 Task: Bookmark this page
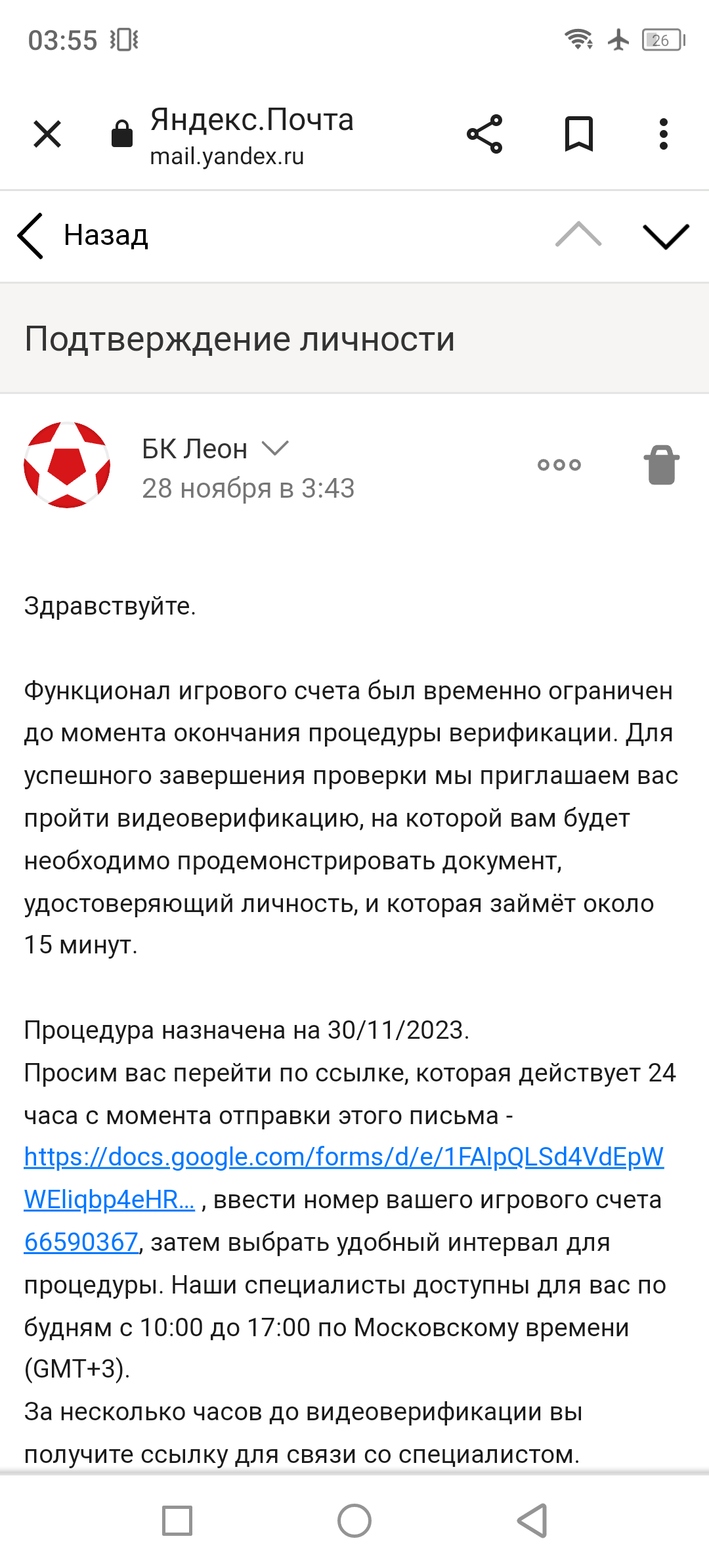coord(579,135)
